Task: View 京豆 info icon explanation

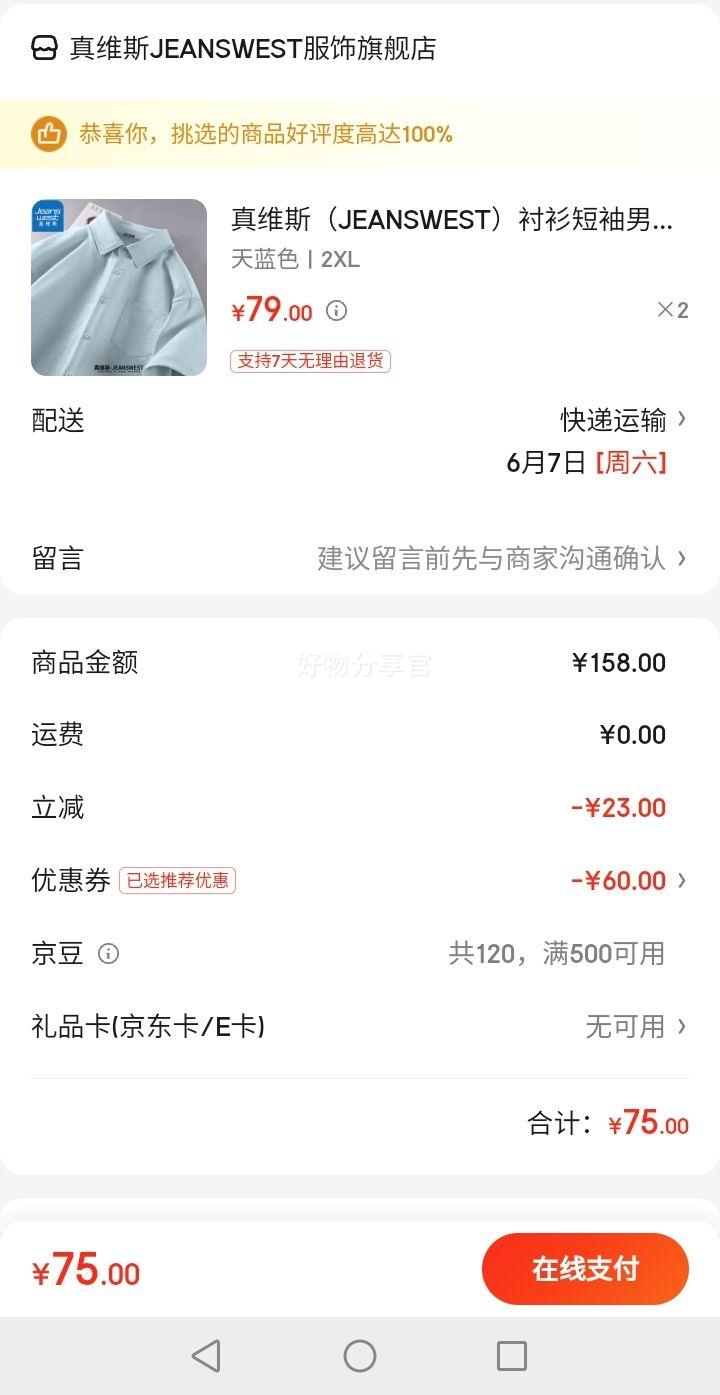Action: click(108, 954)
